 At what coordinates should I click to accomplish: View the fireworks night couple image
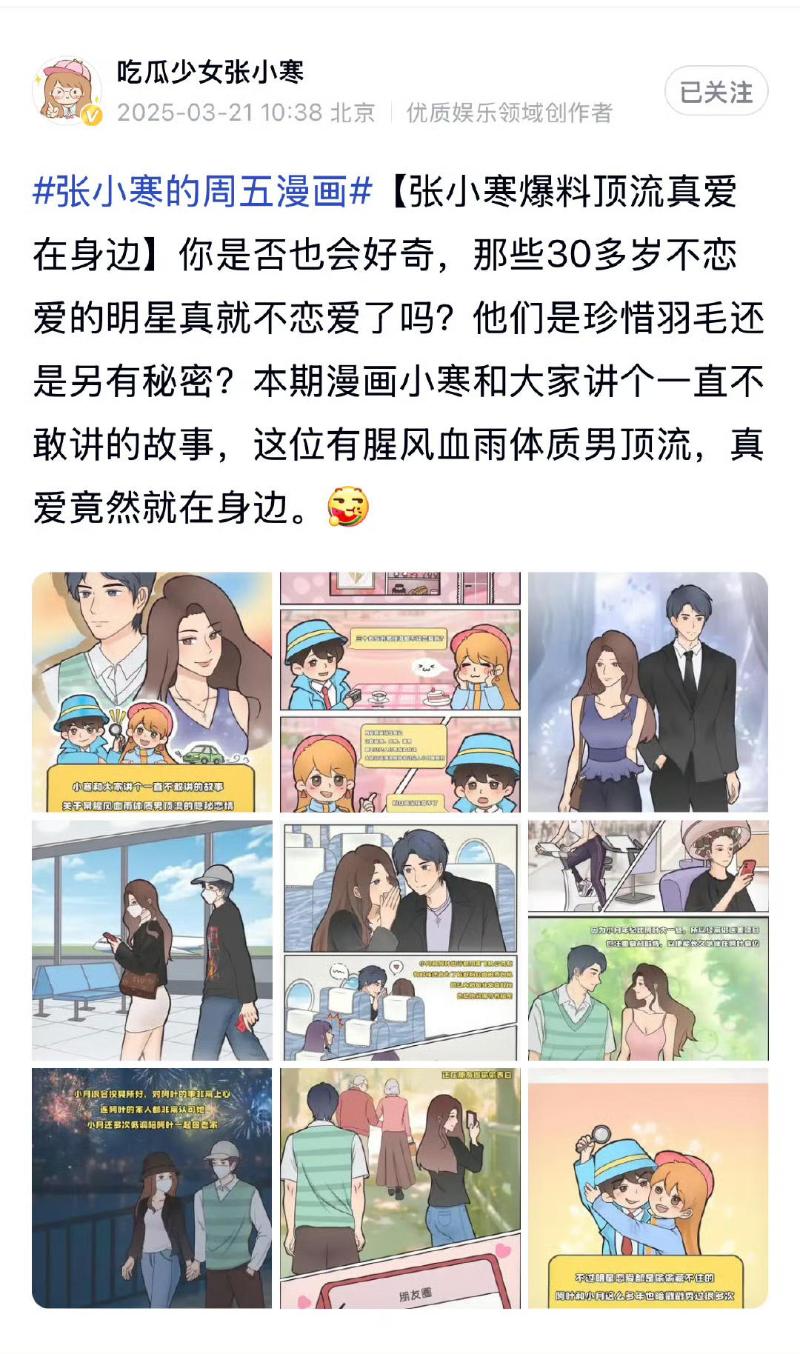coord(152,1188)
